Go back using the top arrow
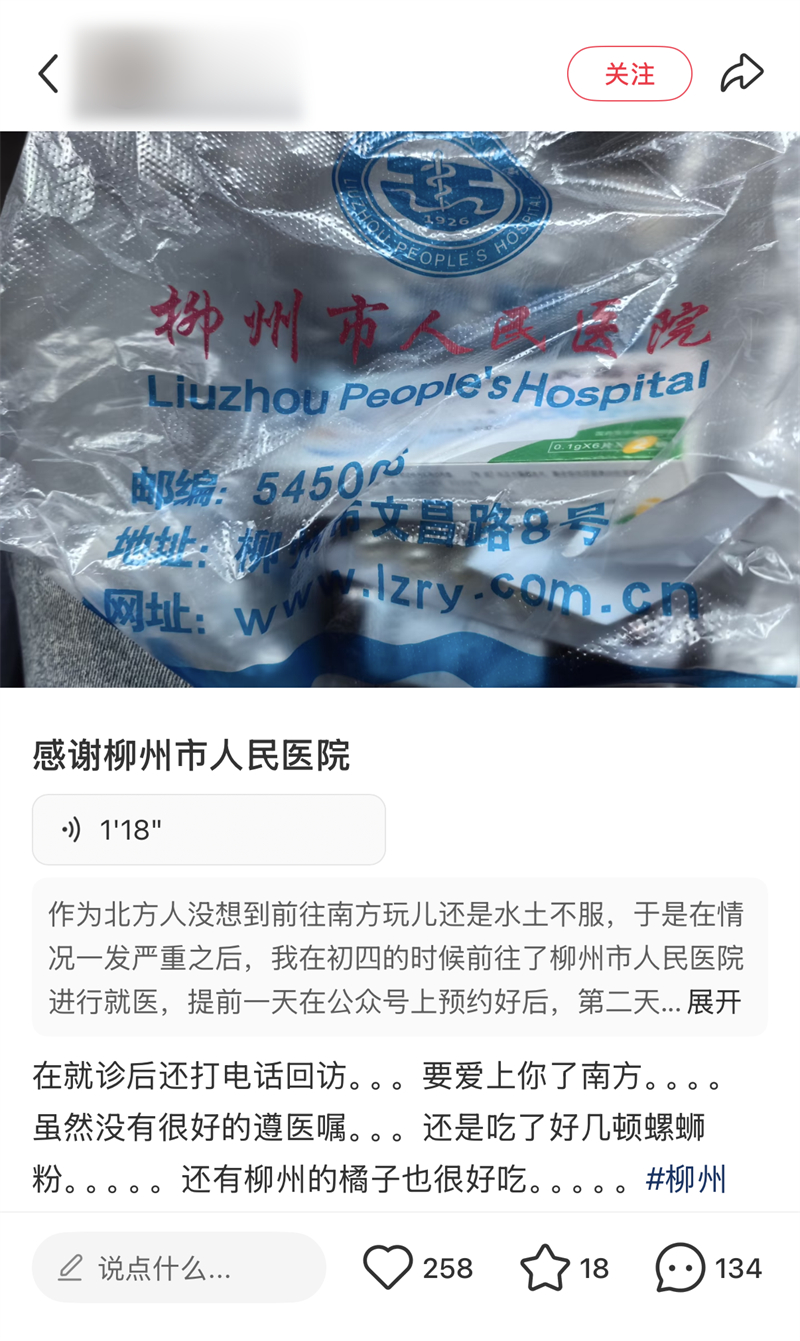This screenshot has height=1341, width=800. click(x=49, y=74)
